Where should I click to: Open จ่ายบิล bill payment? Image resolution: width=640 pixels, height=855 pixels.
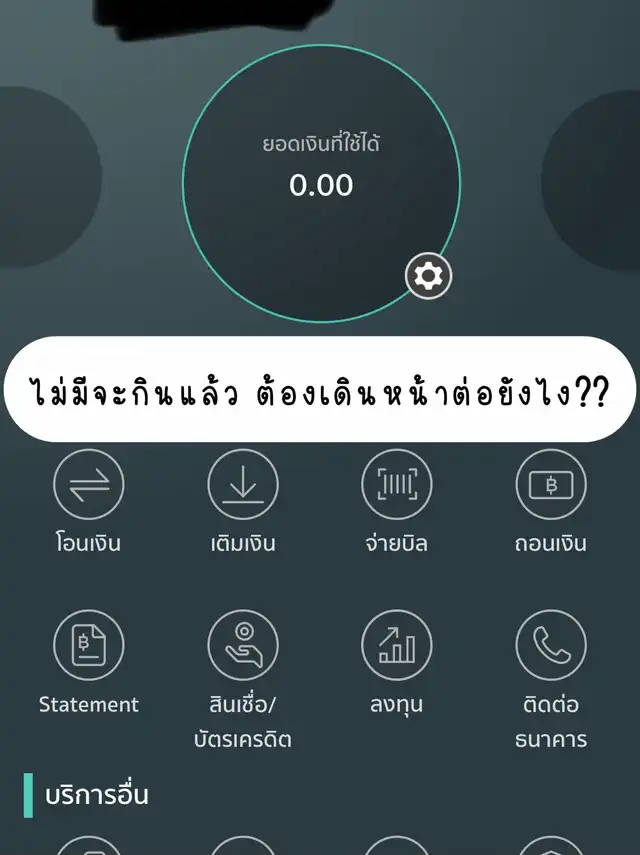click(396, 485)
